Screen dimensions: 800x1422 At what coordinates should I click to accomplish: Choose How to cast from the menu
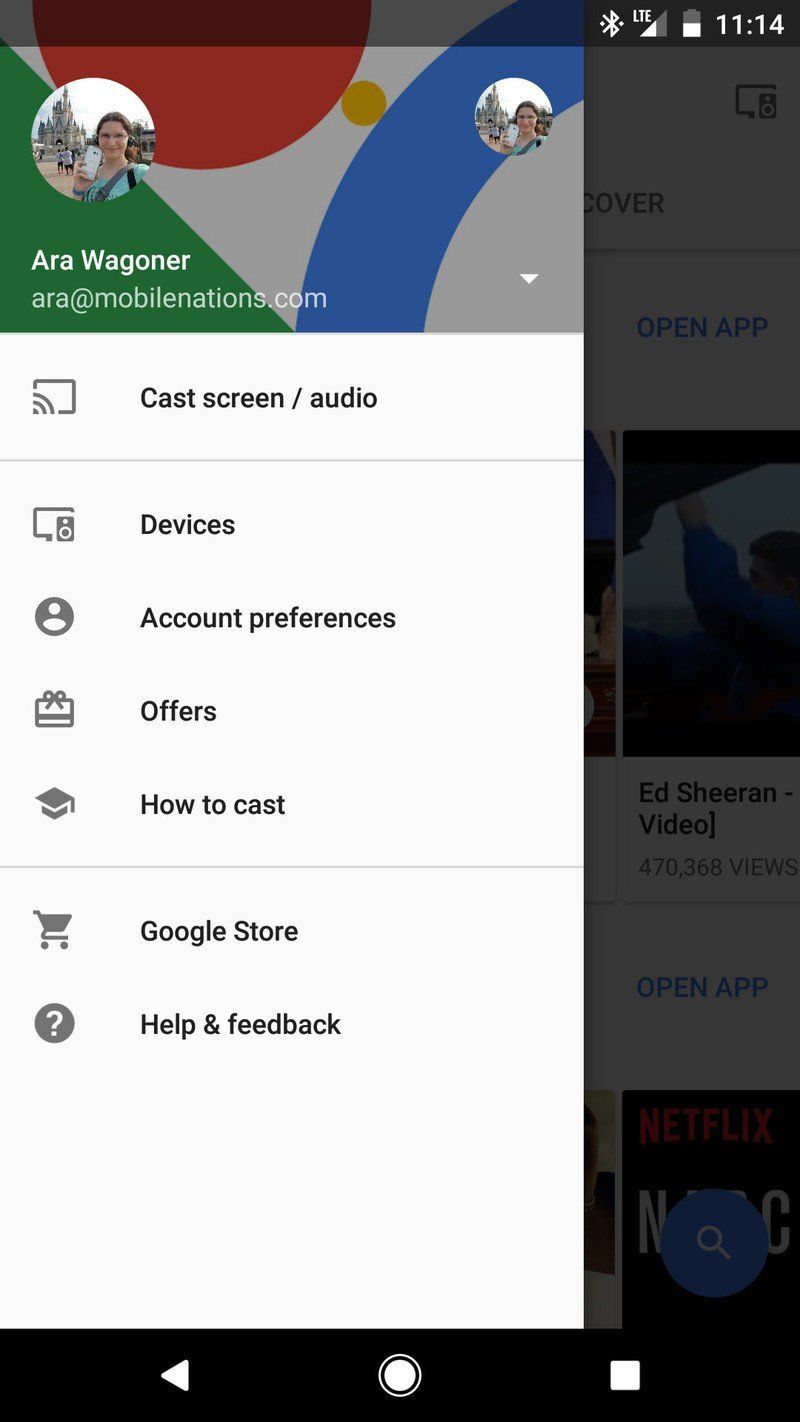pyautogui.click(x=212, y=804)
